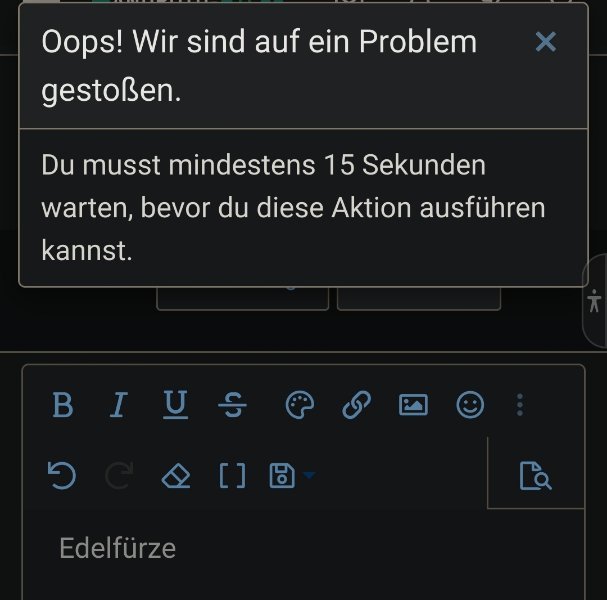Open the emoji smiley picker
607x600 pixels.
click(470, 405)
